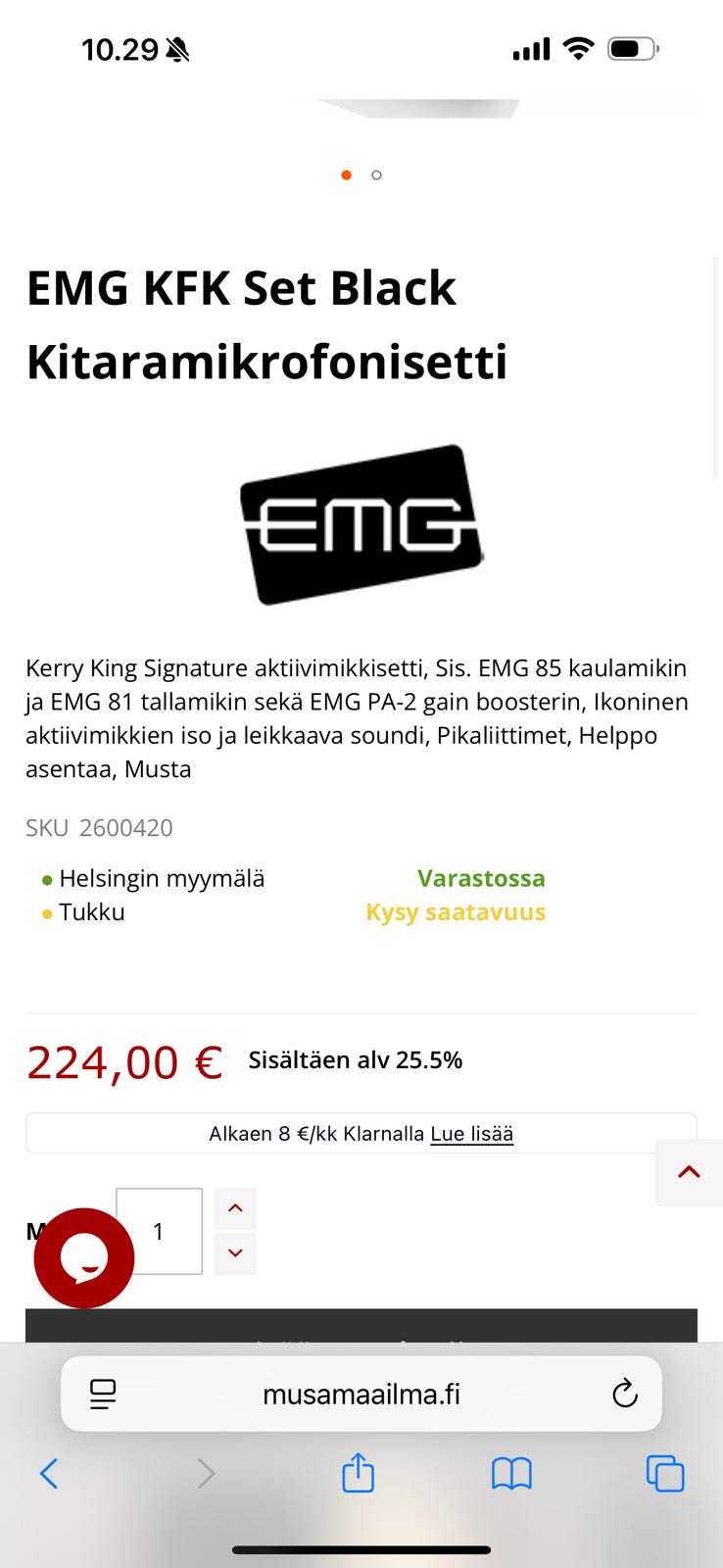
Task: Tap the forward navigation arrow
Action: pyautogui.click(x=205, y=1473)
